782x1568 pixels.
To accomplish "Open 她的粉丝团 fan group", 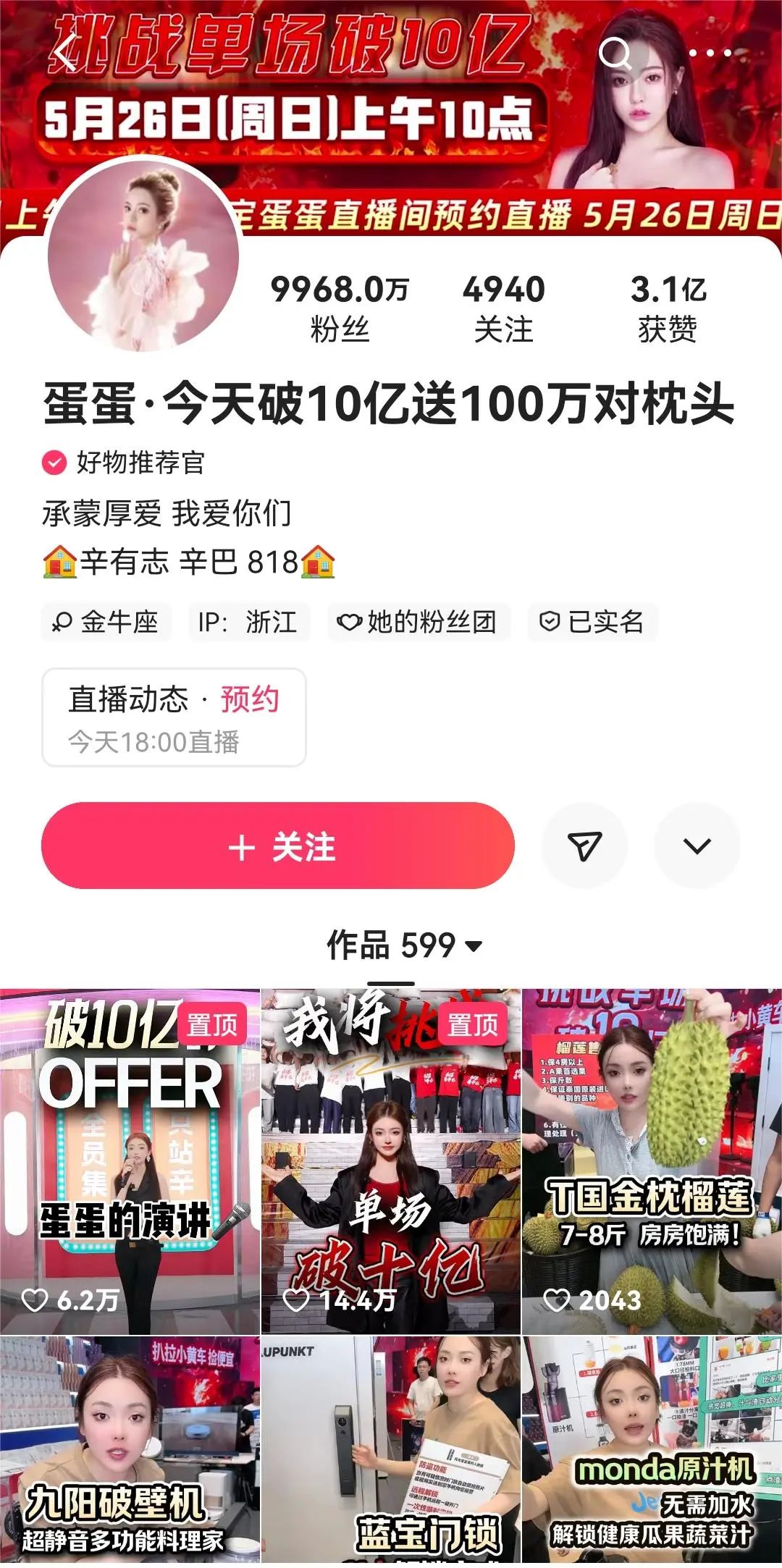I will tap(419, 622).
